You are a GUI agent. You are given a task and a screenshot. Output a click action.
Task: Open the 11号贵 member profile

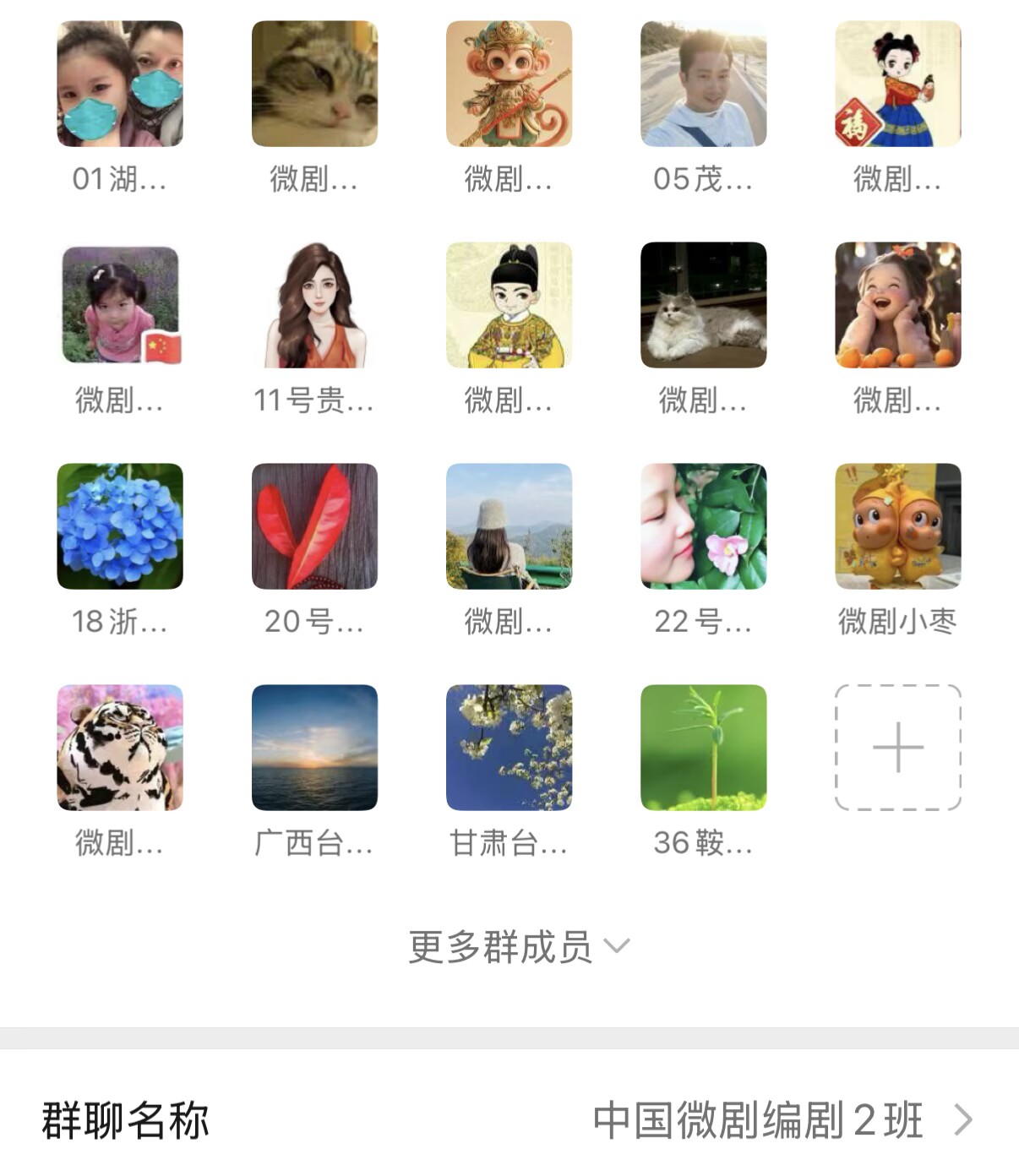coord(314,305)
